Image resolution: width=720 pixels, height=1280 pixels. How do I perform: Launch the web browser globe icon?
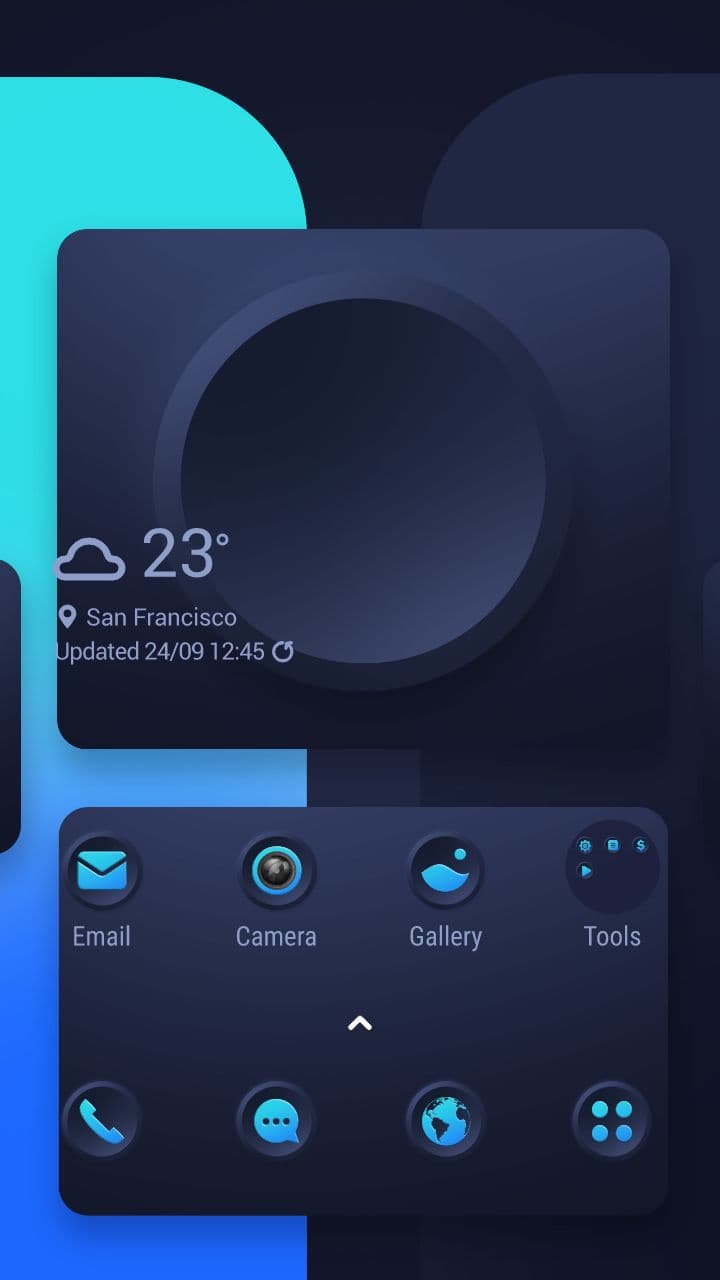click(445, 1121)
